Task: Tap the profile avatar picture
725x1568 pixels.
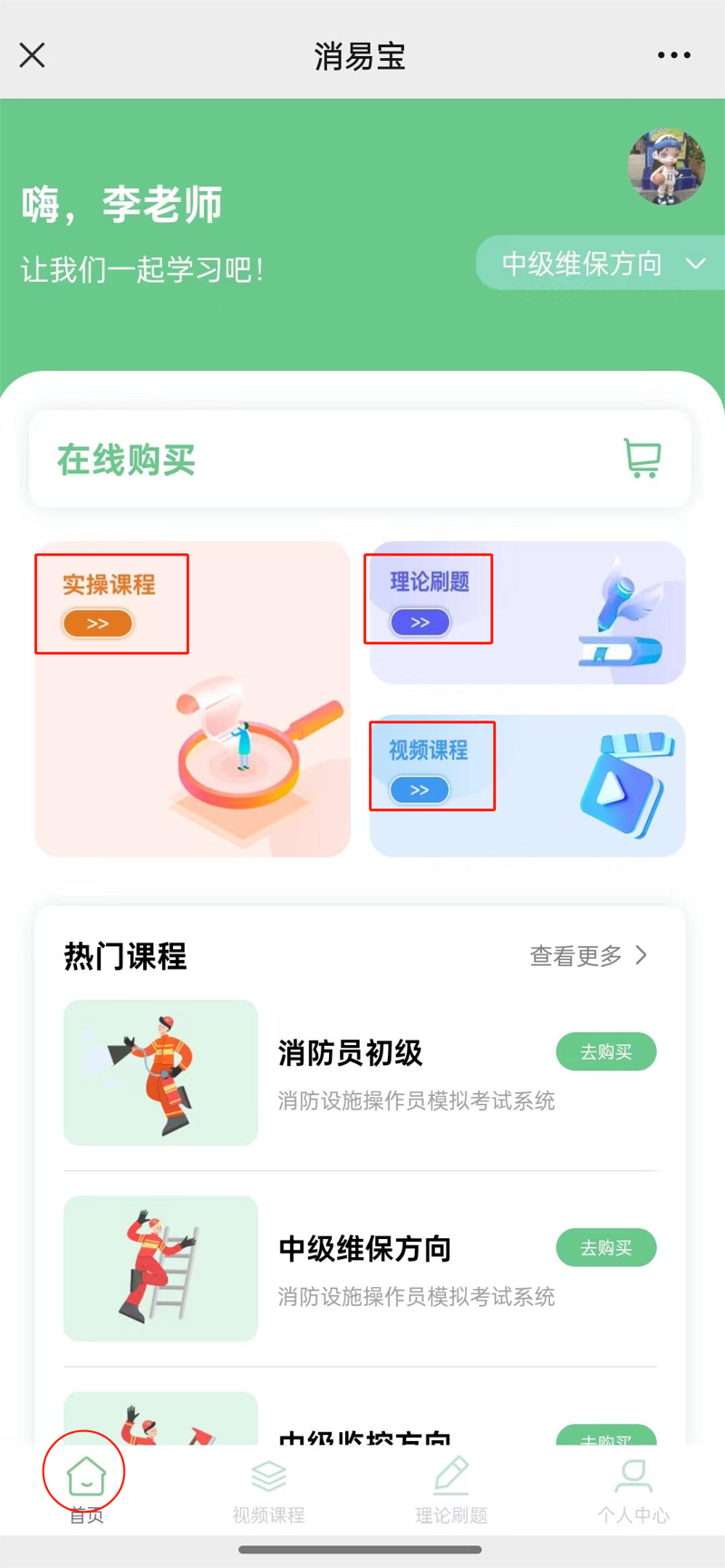Action: click(666, 166)
